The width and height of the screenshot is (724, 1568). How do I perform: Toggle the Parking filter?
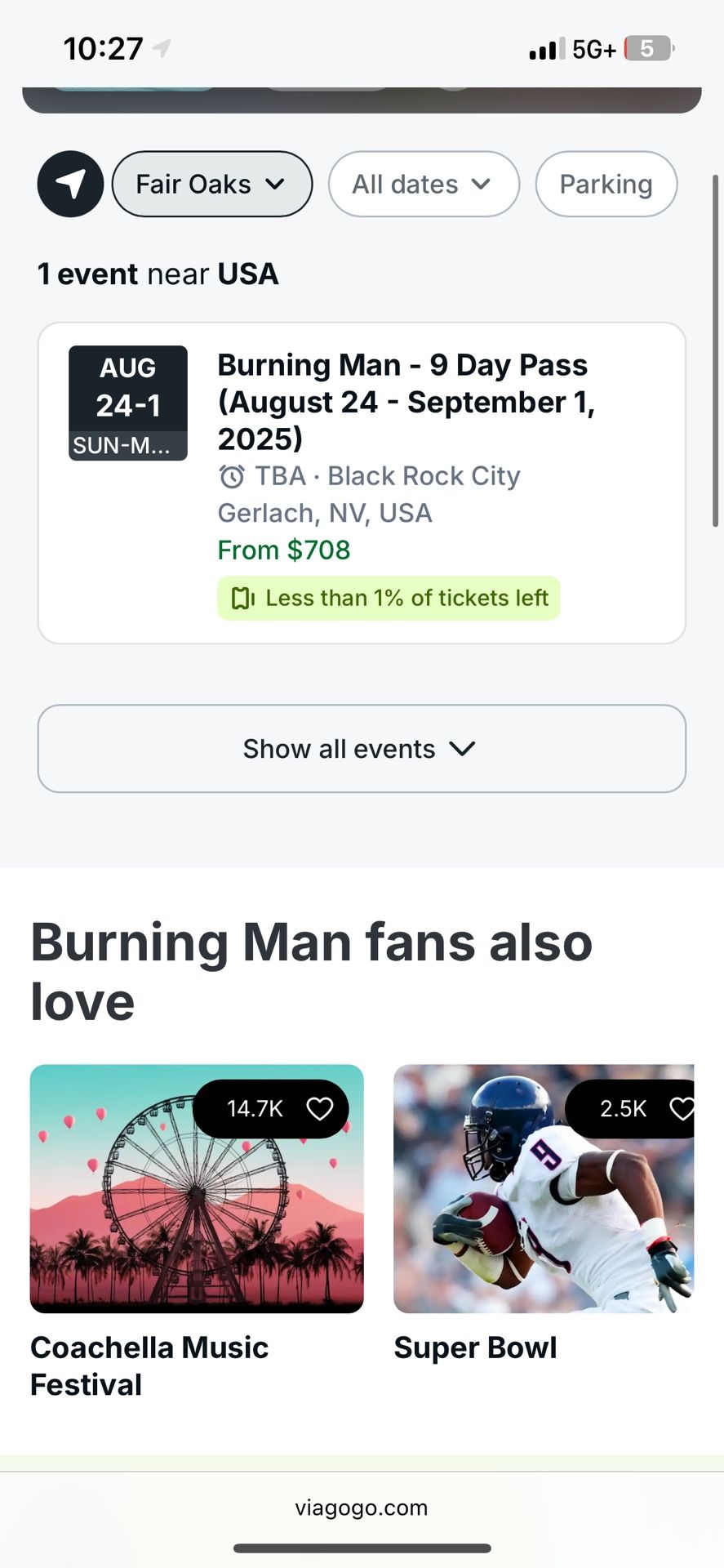click(606, 184)
